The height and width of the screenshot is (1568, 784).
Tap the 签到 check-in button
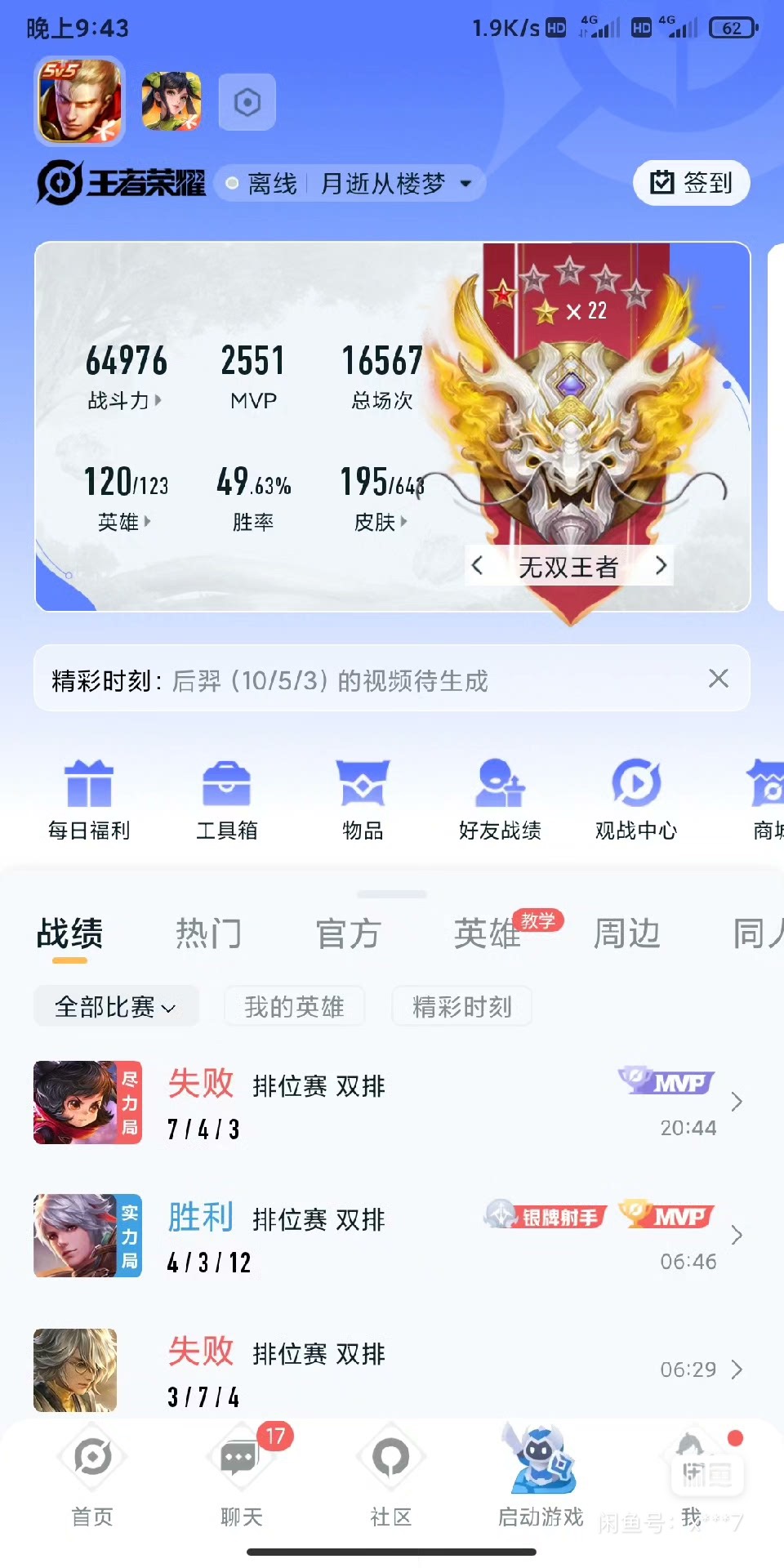point(691,183)
